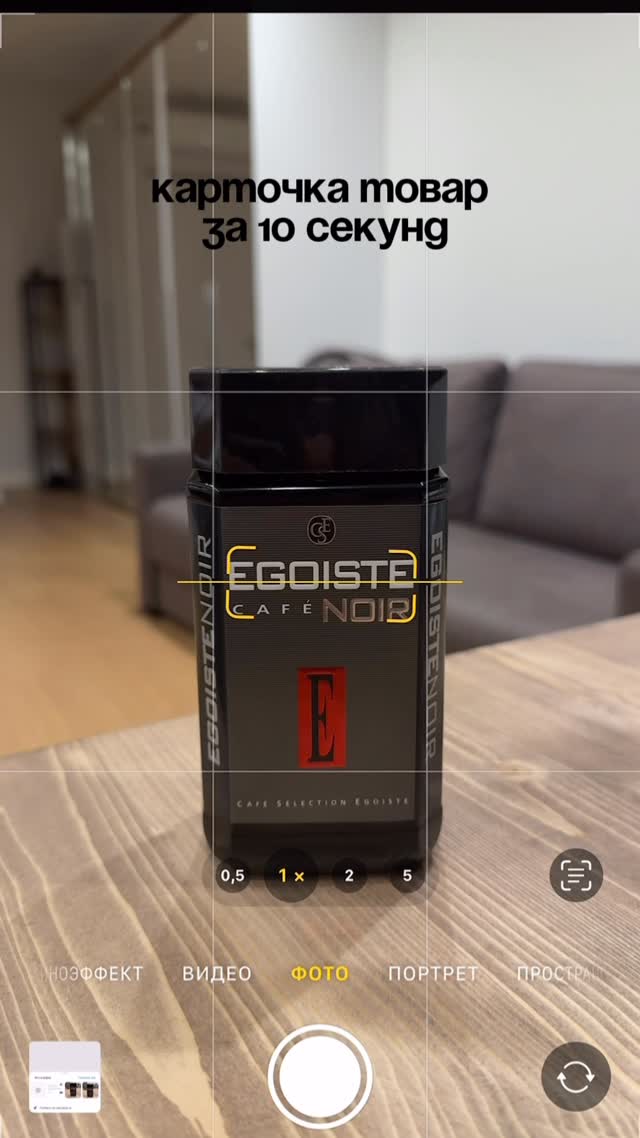Select the ФОТО mode
This screenshot has width=640, height=1138.
pos(320,973)
